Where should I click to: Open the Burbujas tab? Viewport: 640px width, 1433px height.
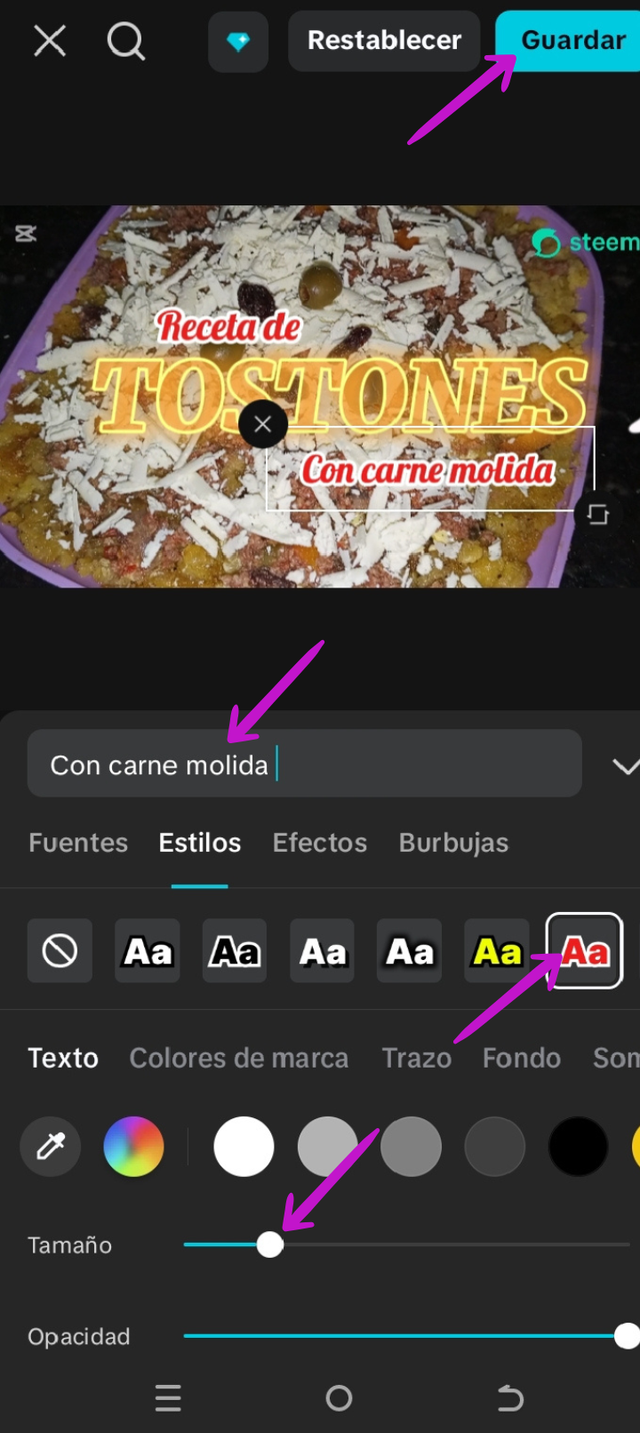click(x=453, y=843)
